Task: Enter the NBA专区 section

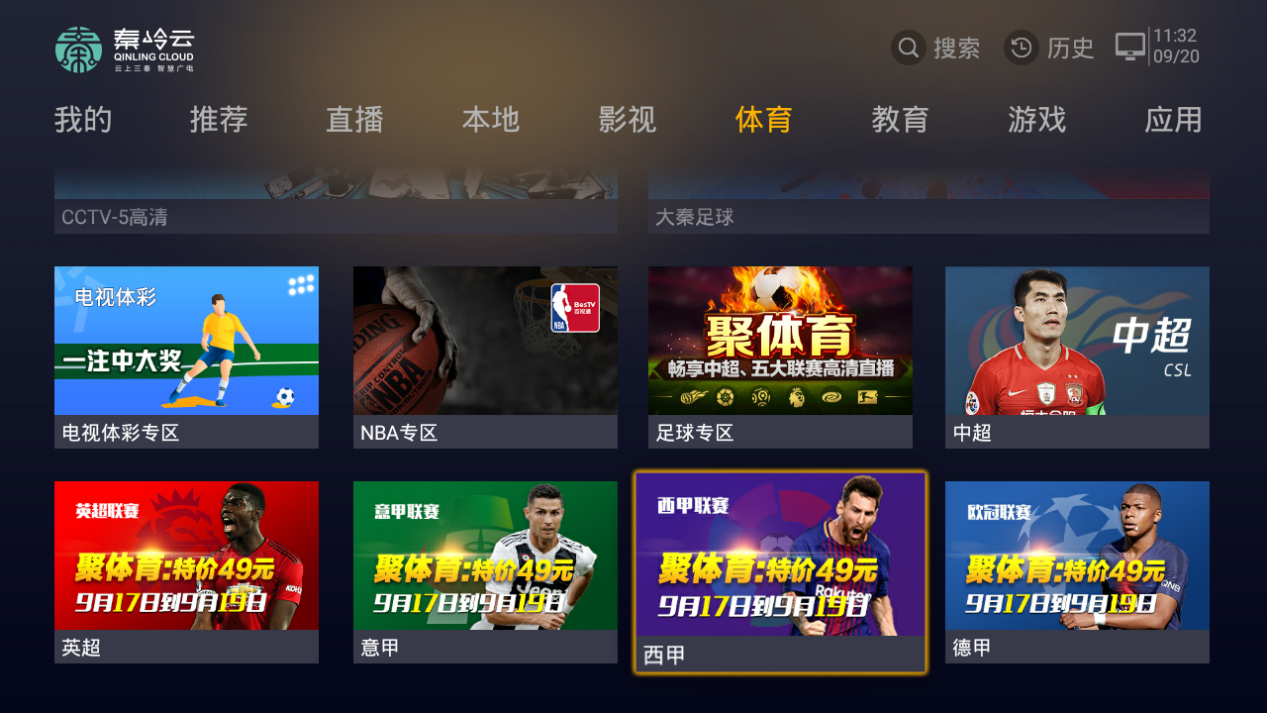Action: pyautogui.click(x=485, y=356)
